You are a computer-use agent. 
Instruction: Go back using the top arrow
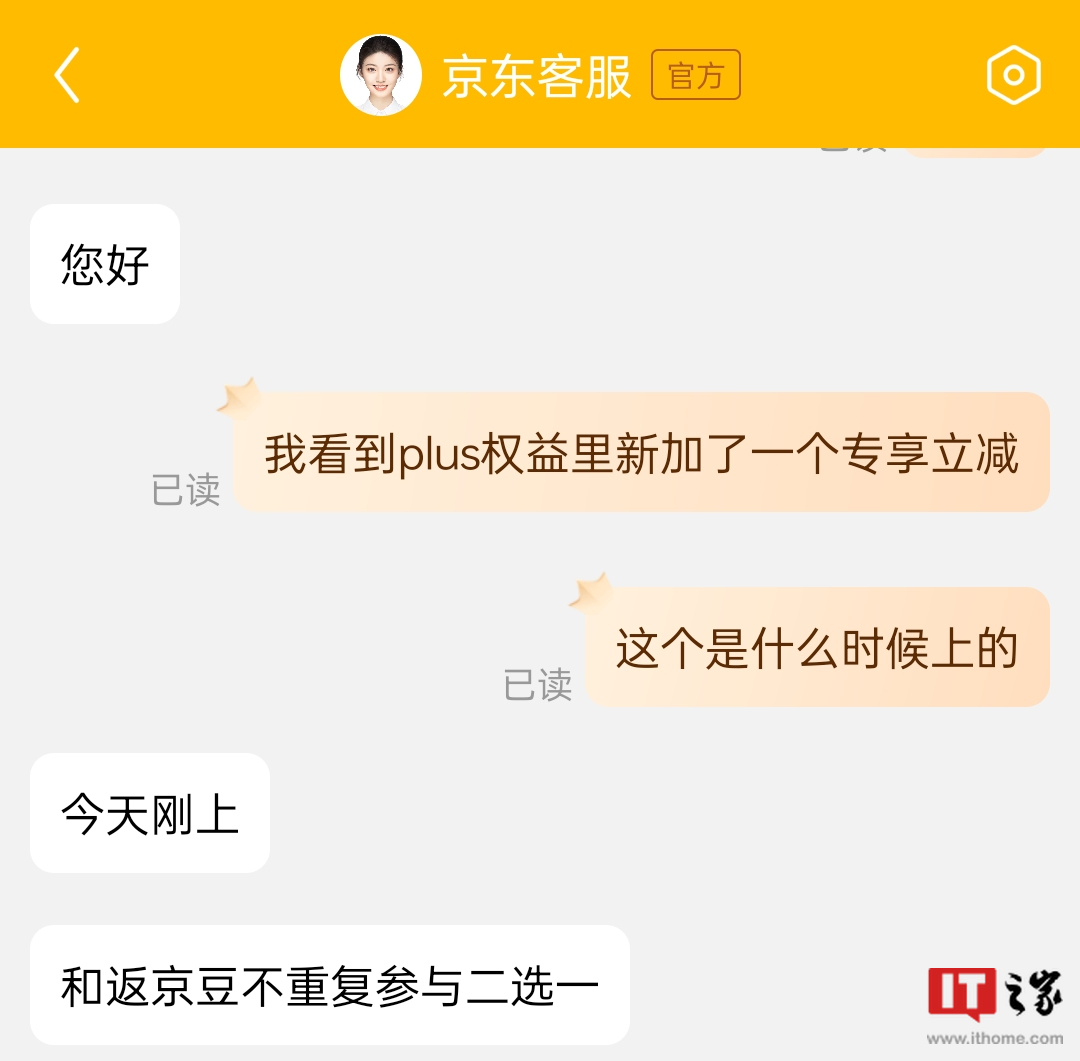tap(67, 75)
